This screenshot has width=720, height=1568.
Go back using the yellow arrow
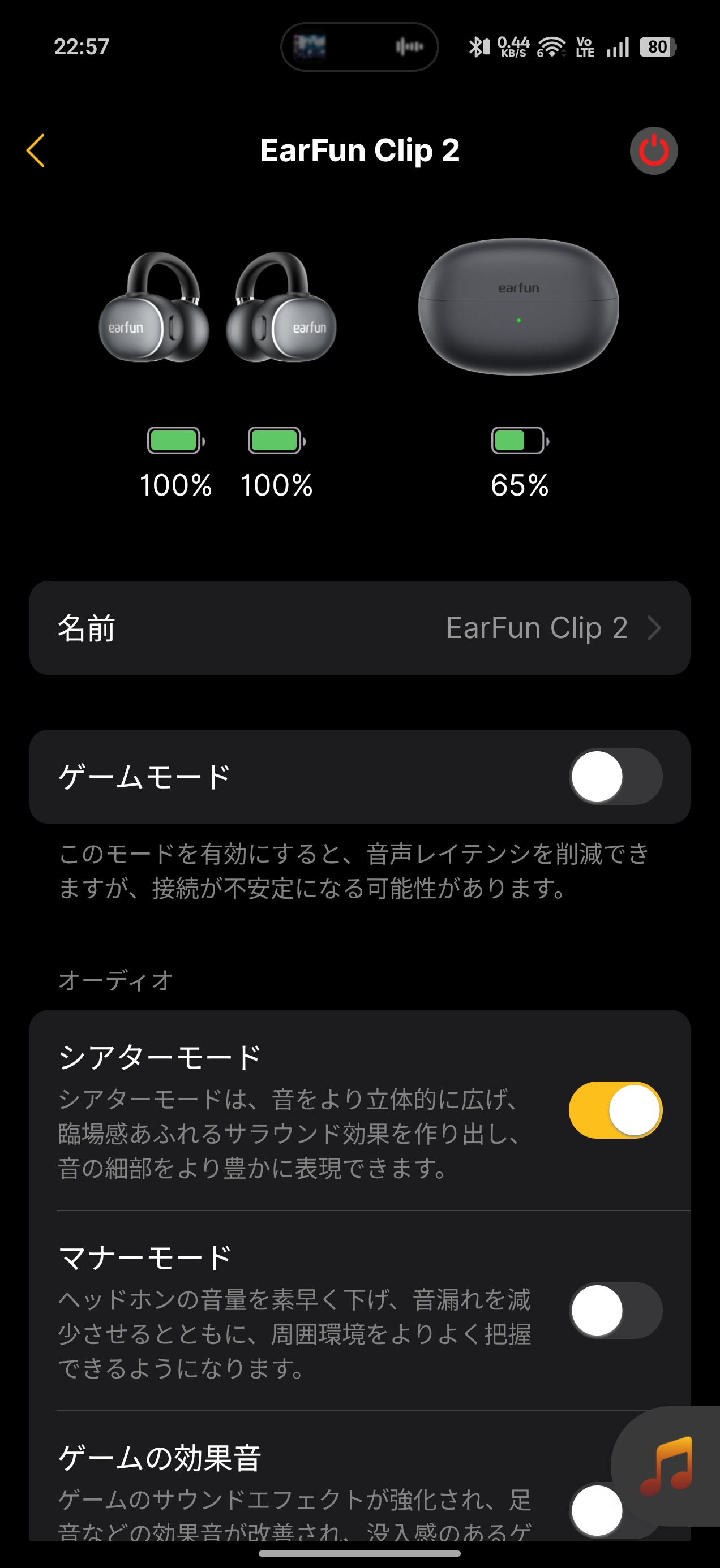click(36, 150)
